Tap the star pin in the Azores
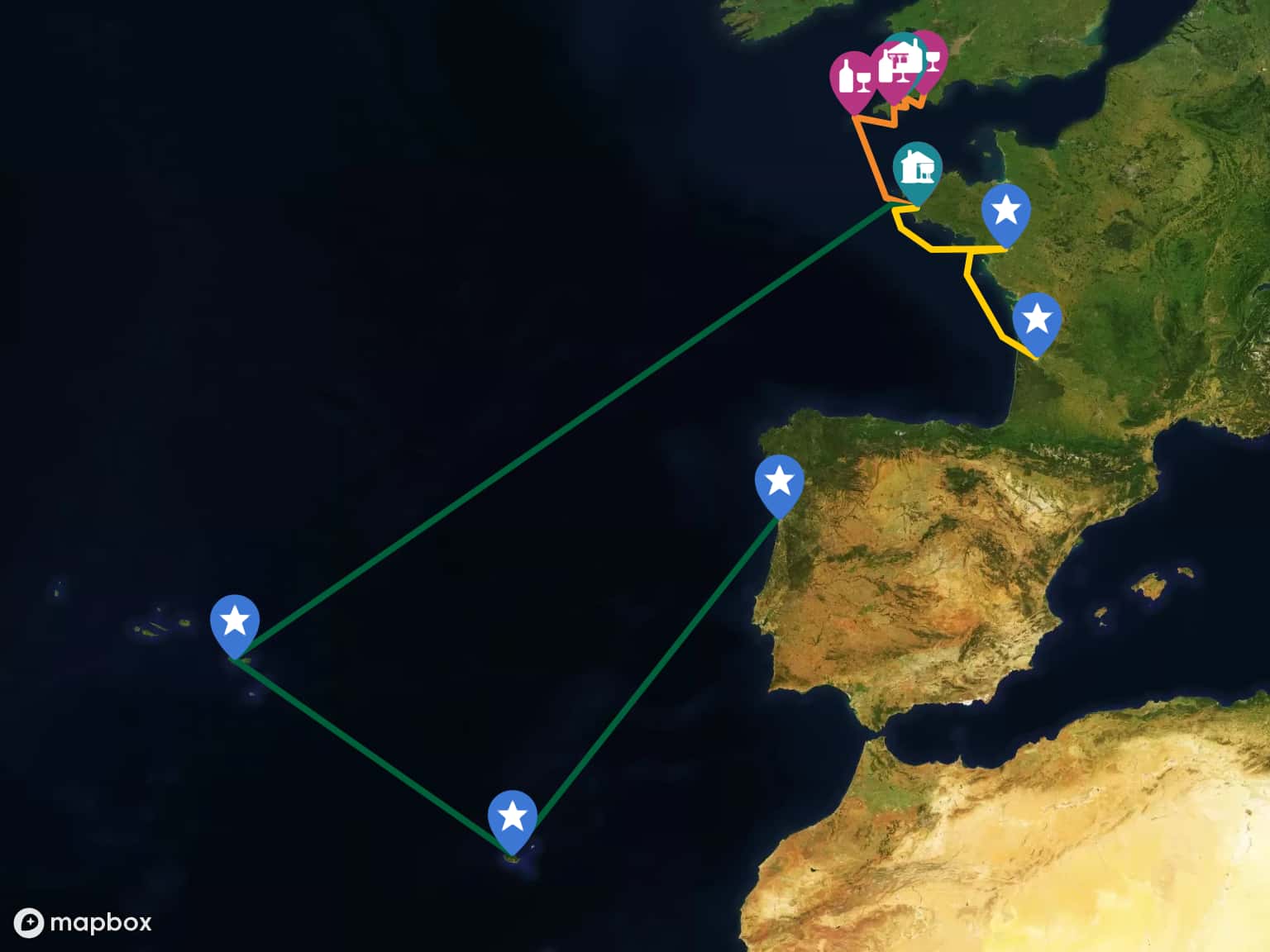Image resolution: width=1270 pixels, height=952 pixels. point(235,622)
